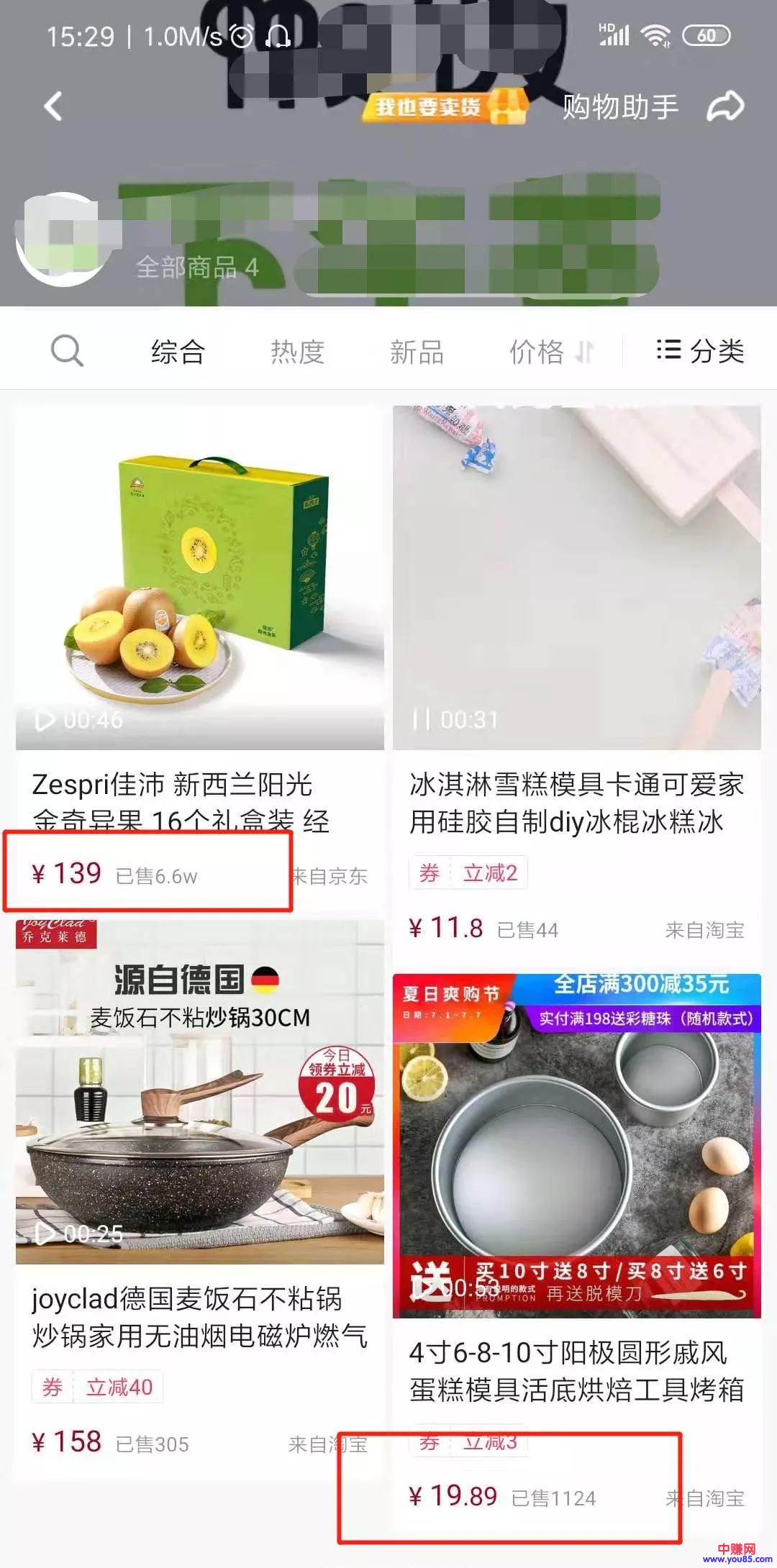
Task: Open the 分类 category menu
Action: point(700,352)
